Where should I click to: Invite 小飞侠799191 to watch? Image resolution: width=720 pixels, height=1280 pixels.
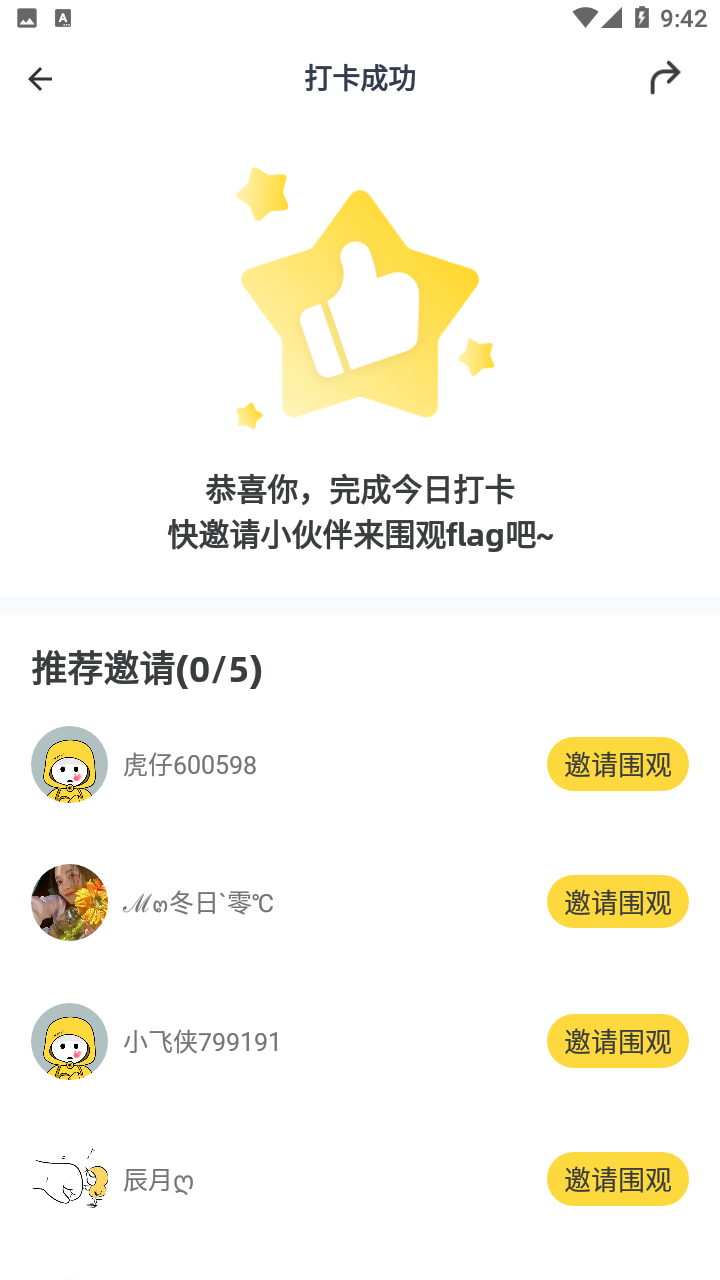617,1041
